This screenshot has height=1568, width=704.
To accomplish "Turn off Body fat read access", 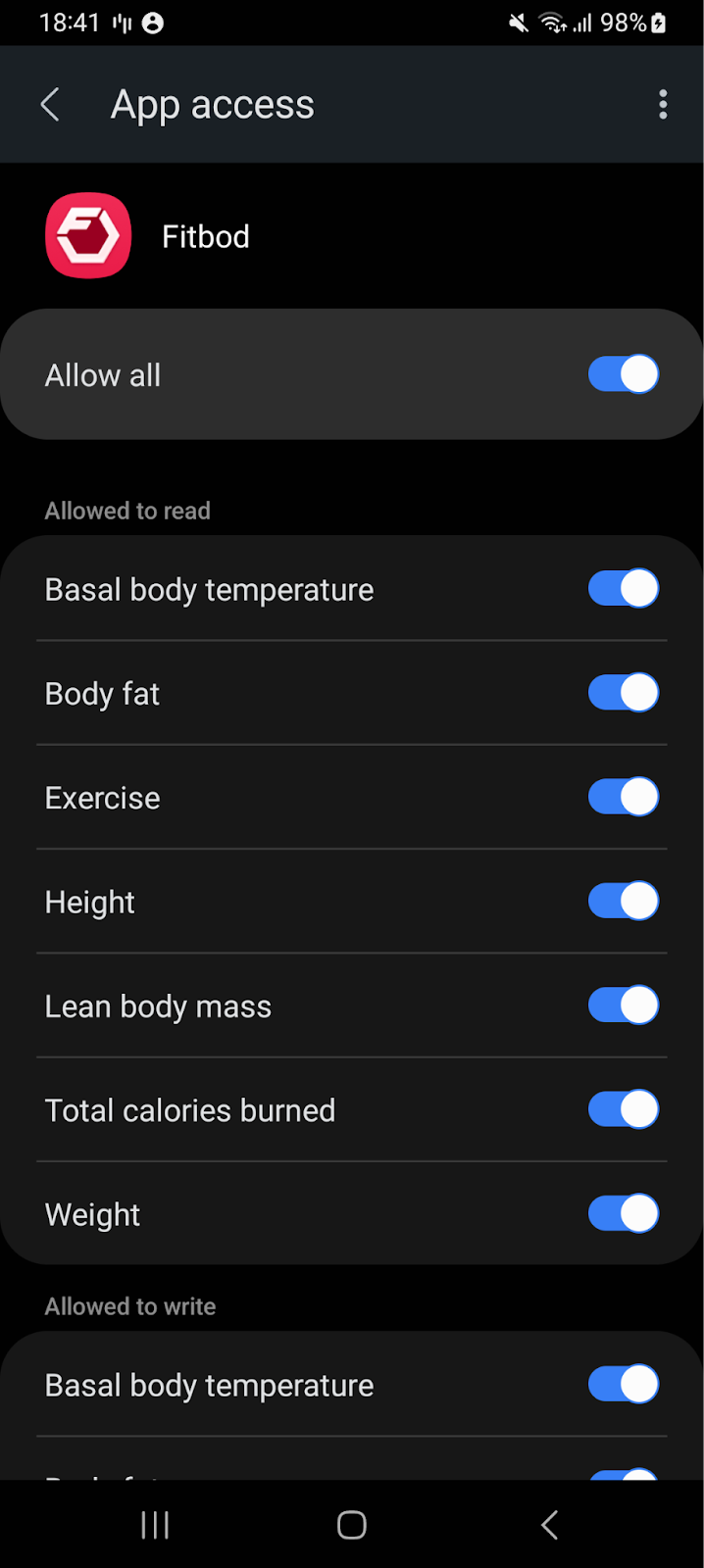I will coord(623,693).
